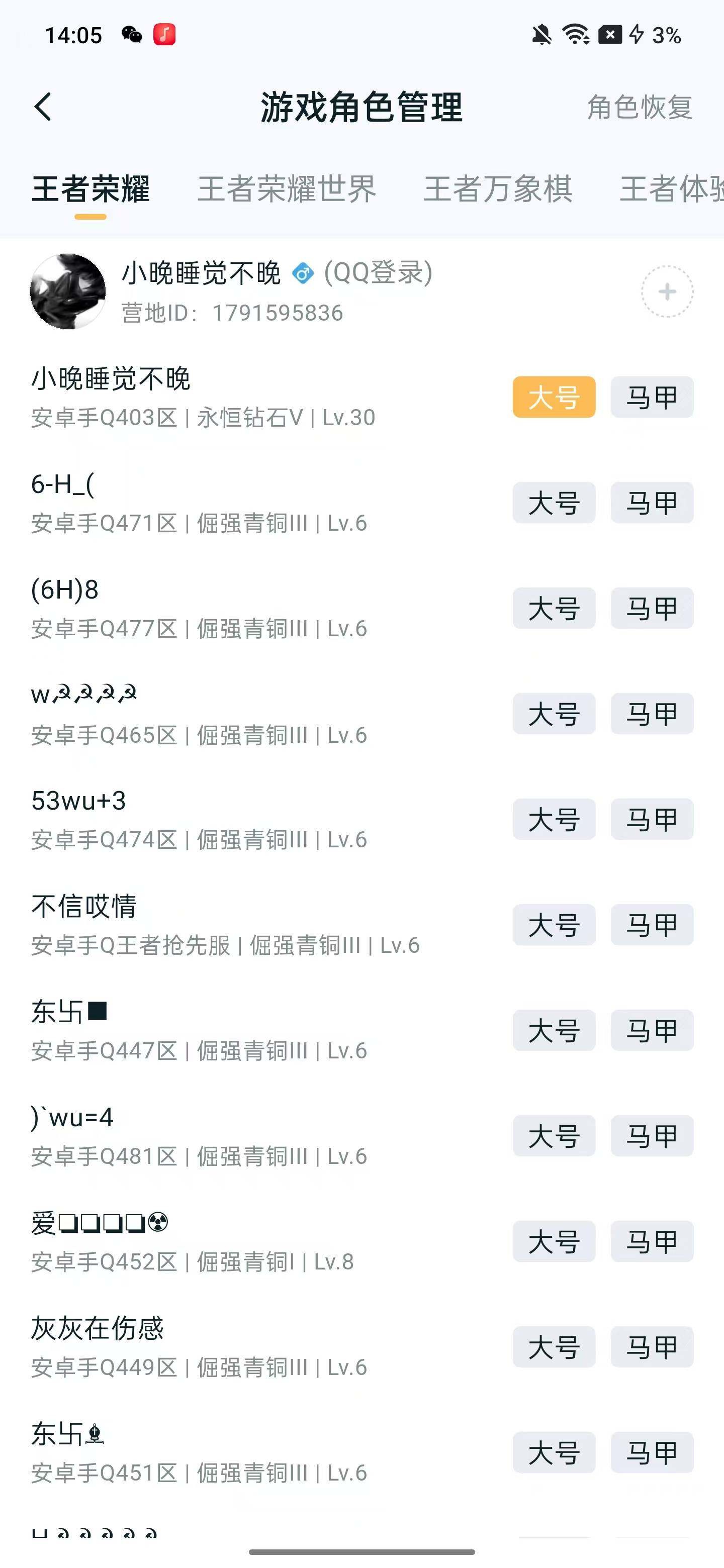724x1568 pixels.
Task: Set the 不信哎情 role as 大号
Action: click(554, 925)
